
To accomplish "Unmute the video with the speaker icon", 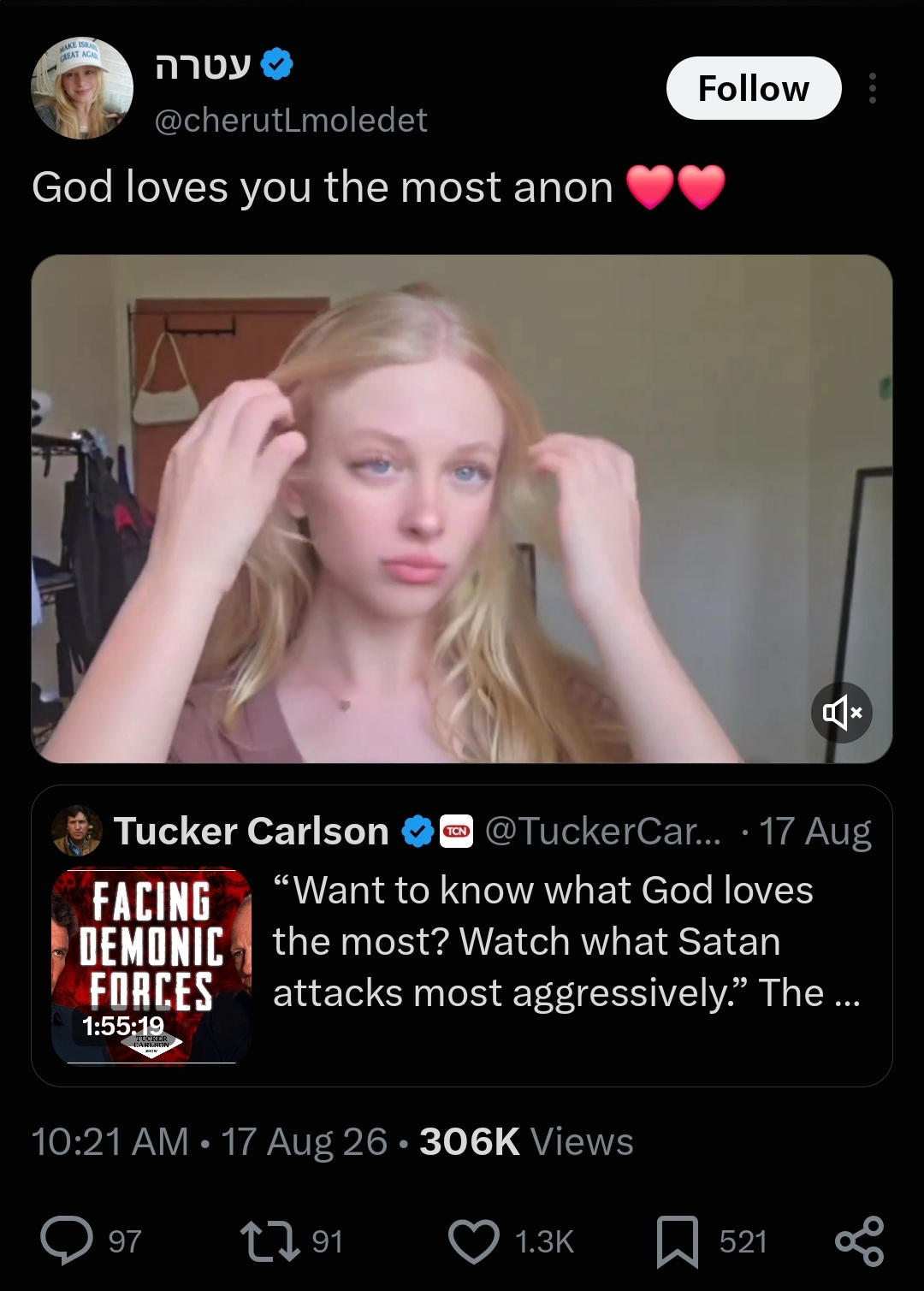I will (842, 713).
